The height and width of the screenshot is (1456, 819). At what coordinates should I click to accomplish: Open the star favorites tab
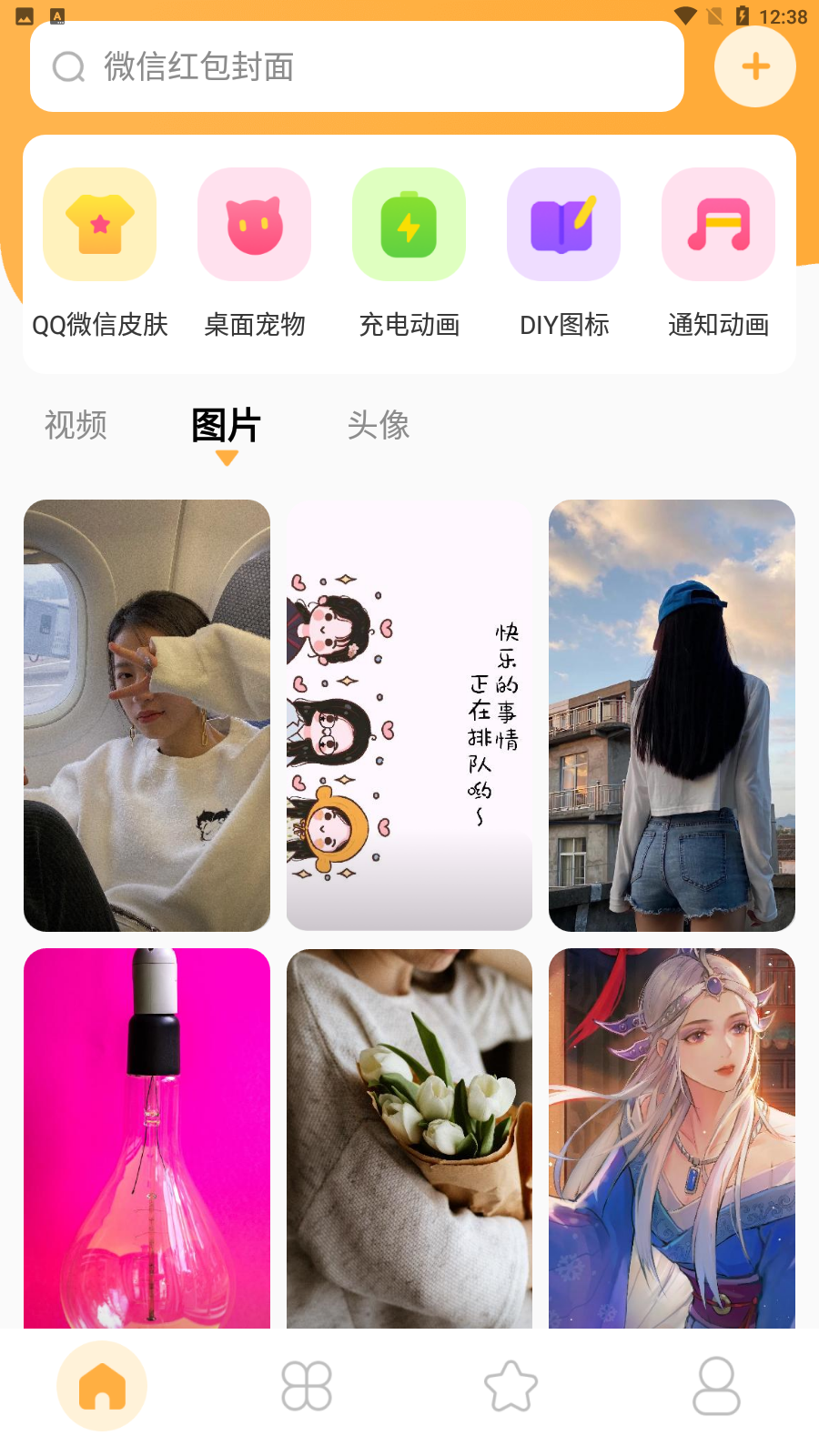pos(511,1386)
